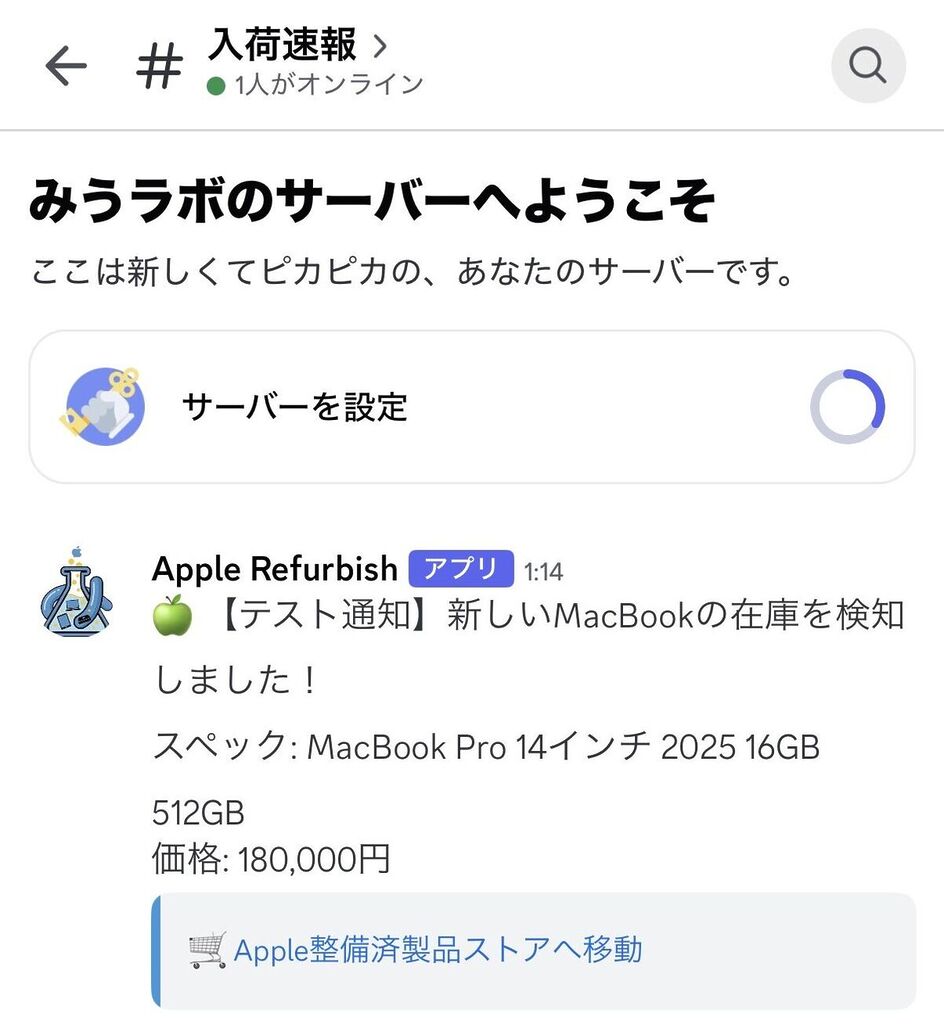
Task: View the Apple Refurbish bot avatar
Action: point(77,593)
